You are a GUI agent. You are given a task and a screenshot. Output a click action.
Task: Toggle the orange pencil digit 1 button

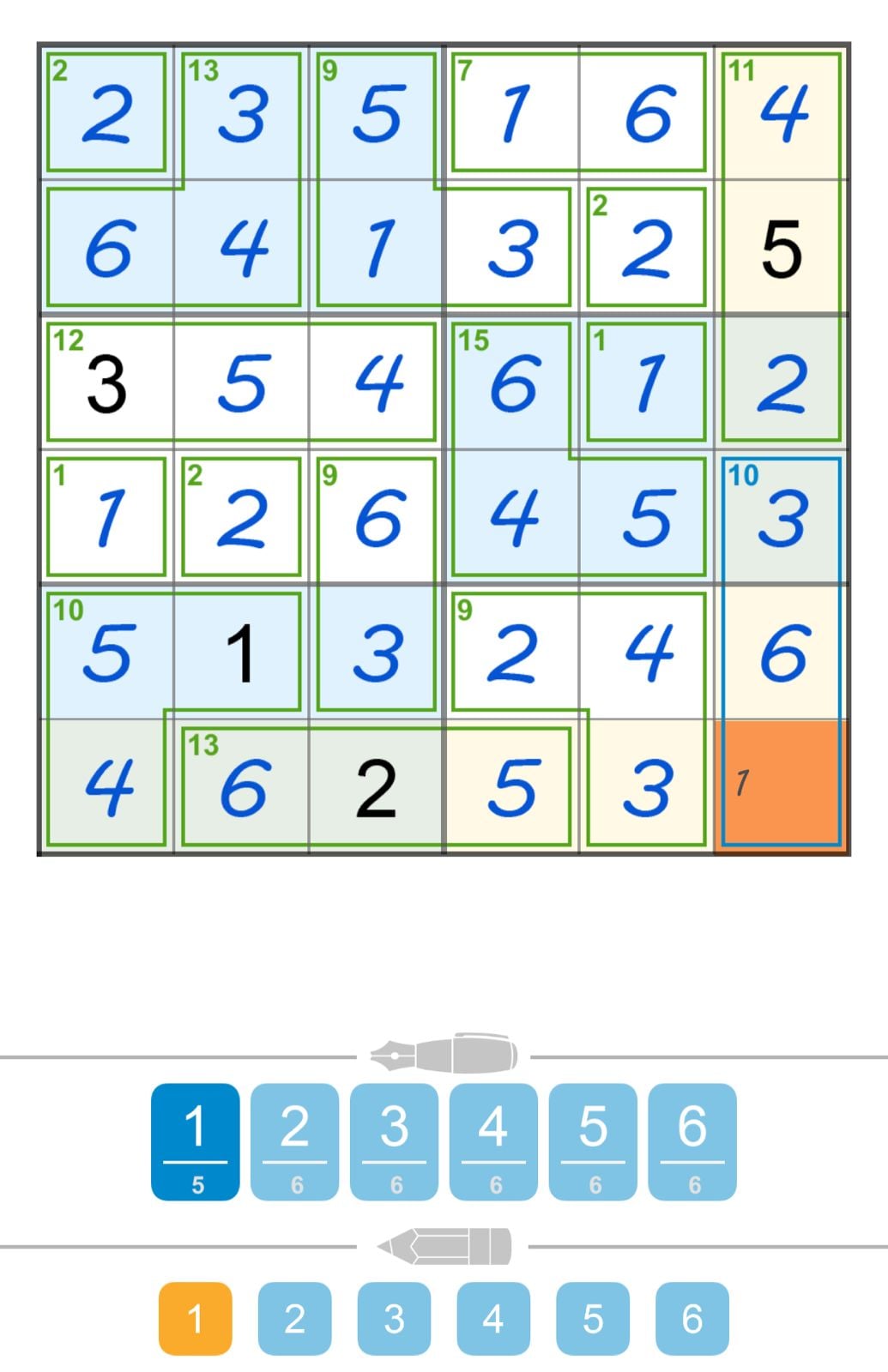pos(196,1318)
